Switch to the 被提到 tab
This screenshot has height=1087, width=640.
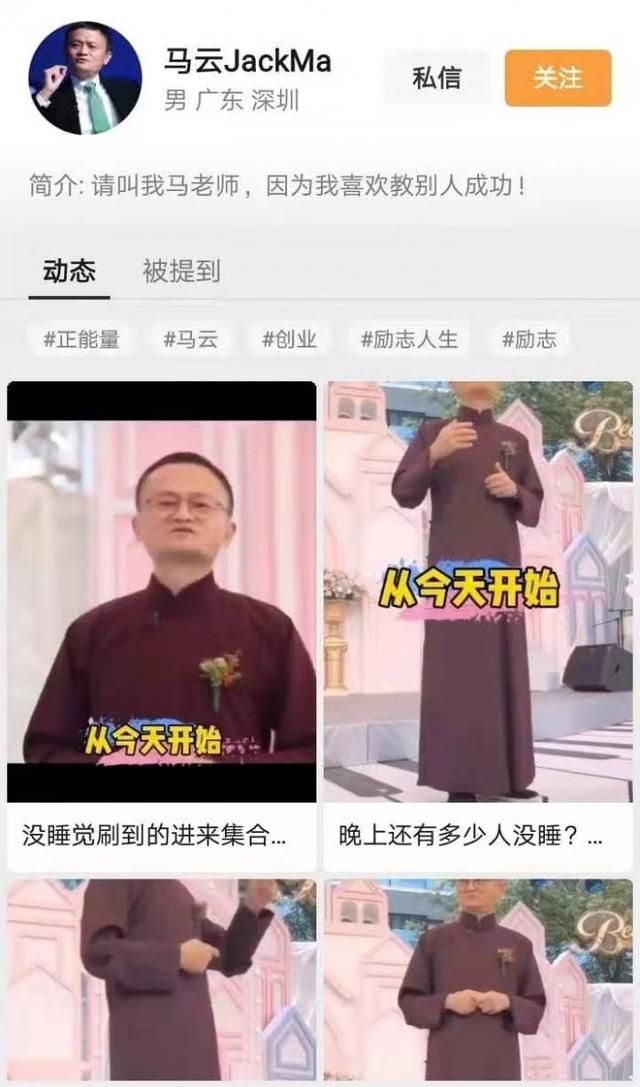point(181,270)
